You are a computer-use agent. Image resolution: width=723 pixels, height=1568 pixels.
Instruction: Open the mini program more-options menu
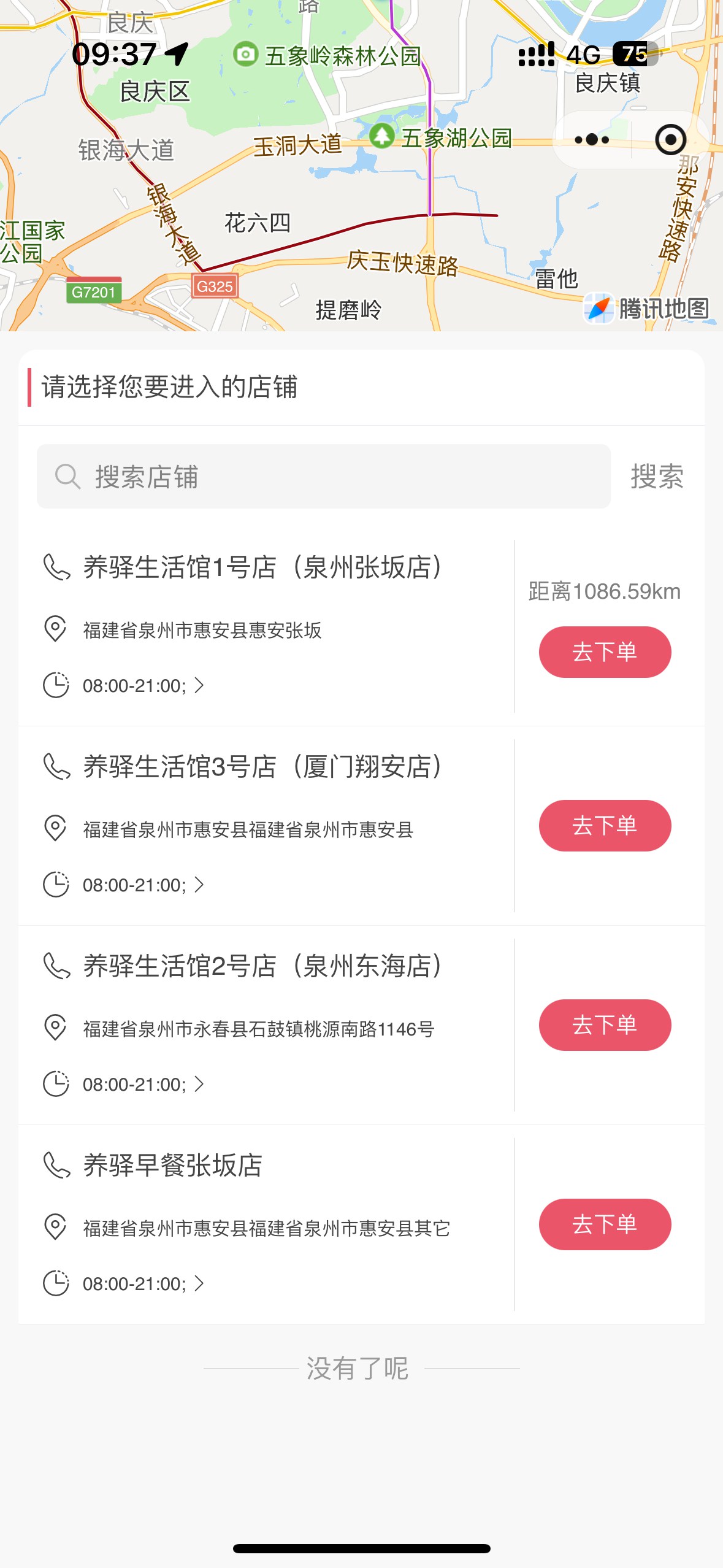[x=592, y=140]
